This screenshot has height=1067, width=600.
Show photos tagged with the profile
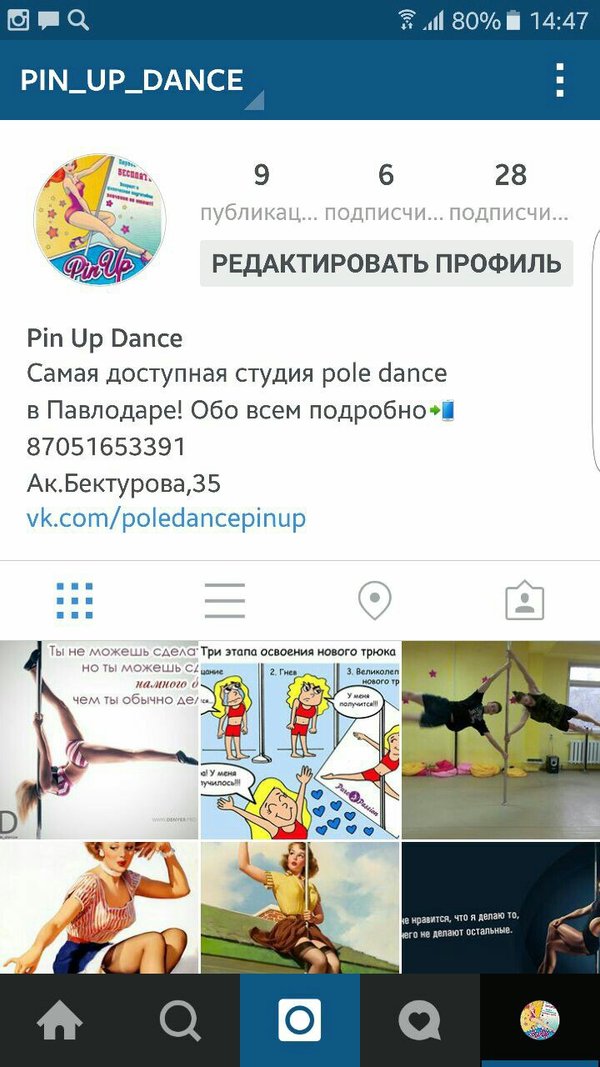pyautogui.click(x=524, y=601)
